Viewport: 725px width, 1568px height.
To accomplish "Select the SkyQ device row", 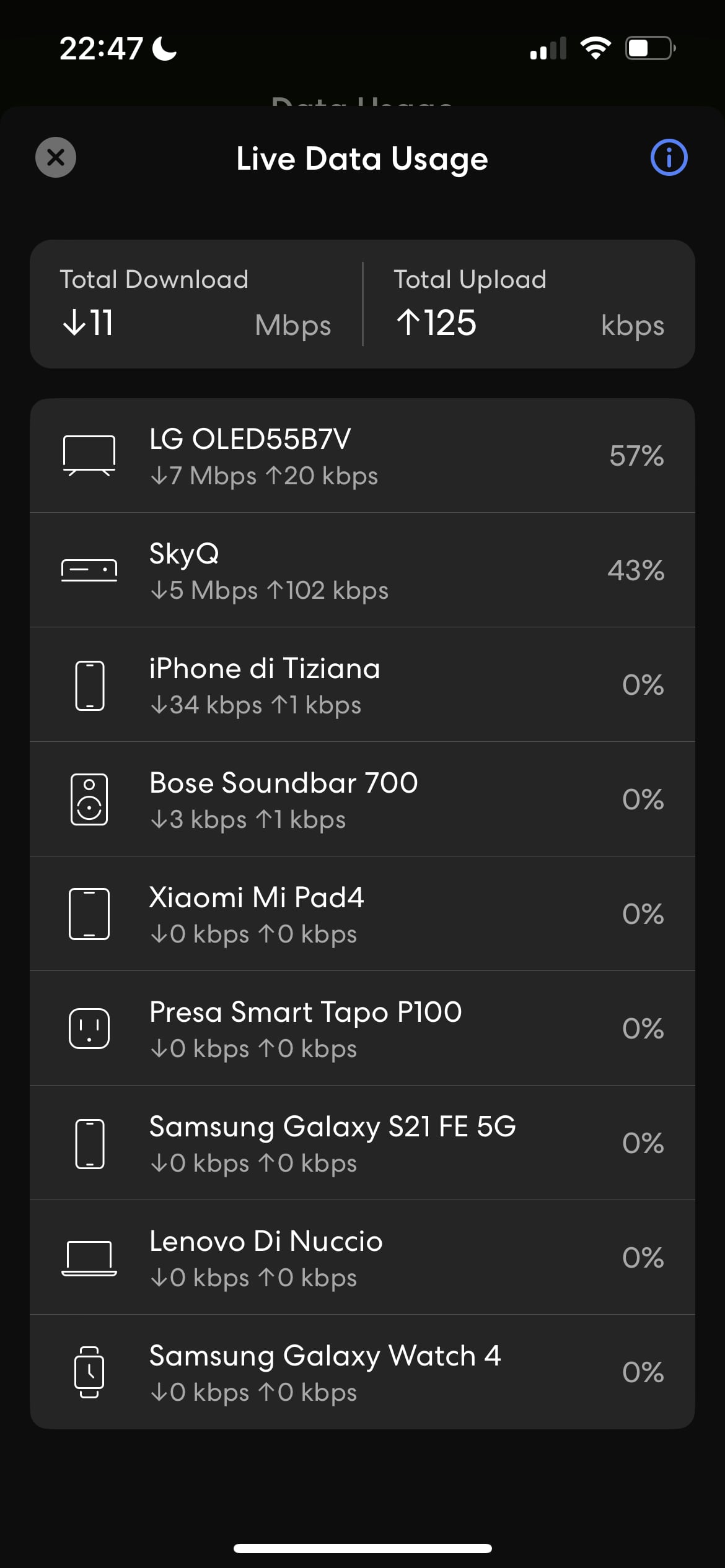I will coord(362,570).
